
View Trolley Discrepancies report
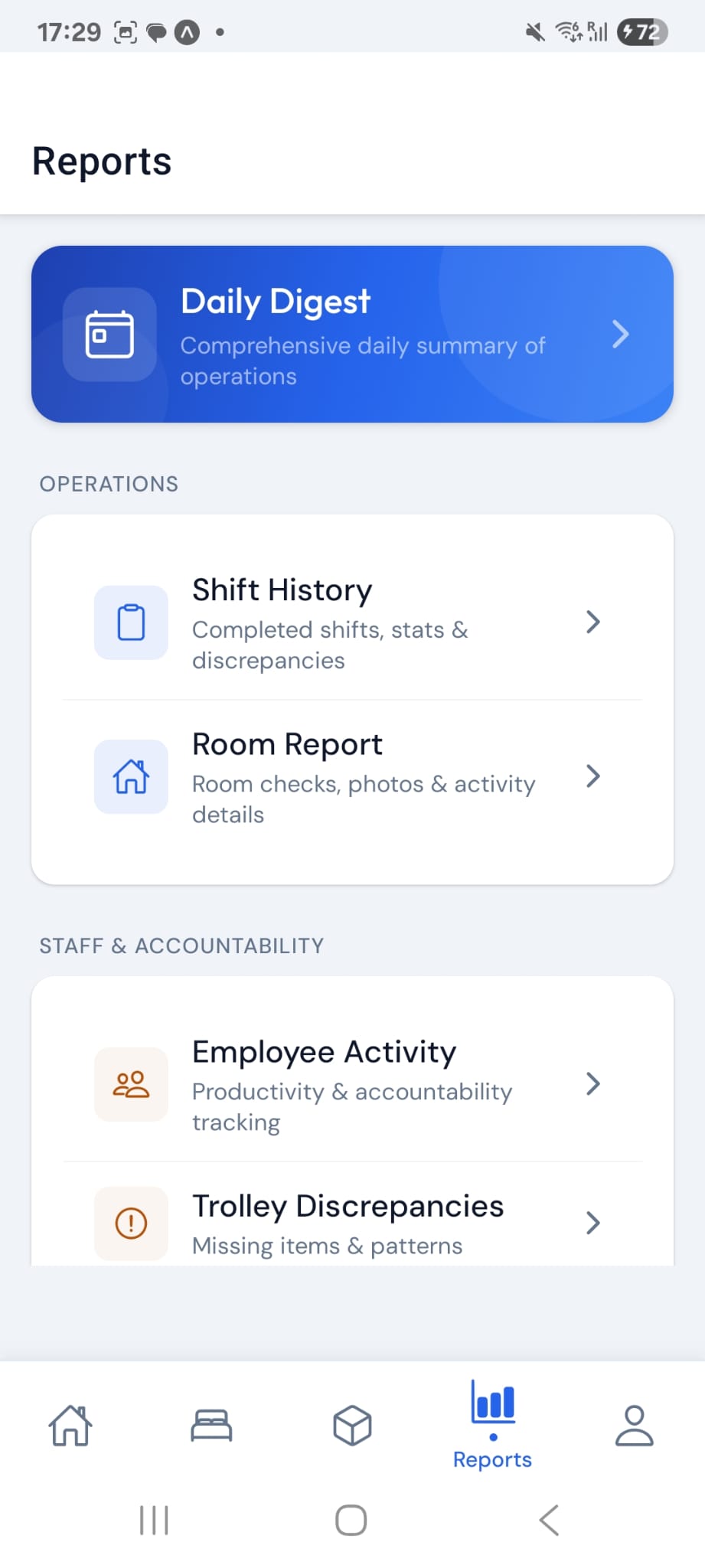point(352,1223)
